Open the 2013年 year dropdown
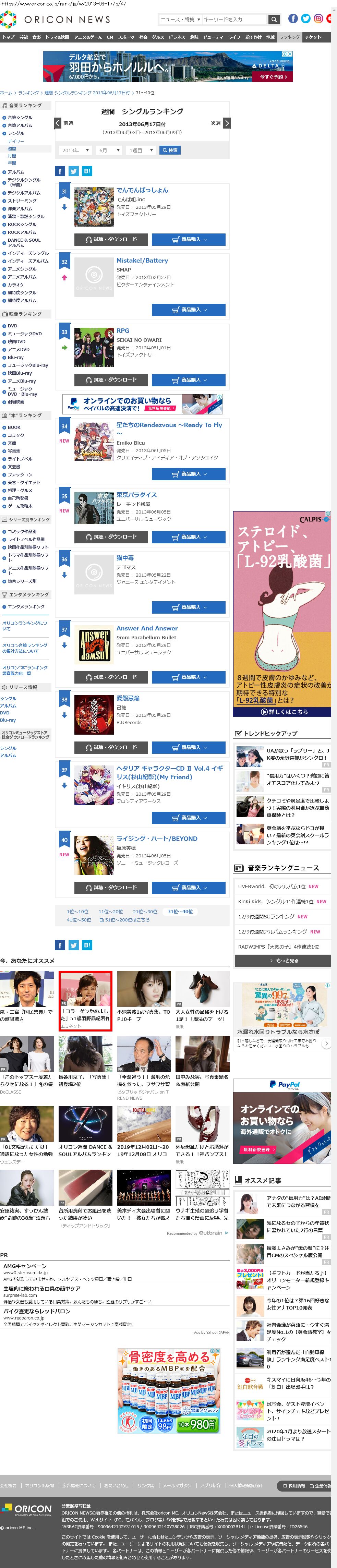 [75, 150]
